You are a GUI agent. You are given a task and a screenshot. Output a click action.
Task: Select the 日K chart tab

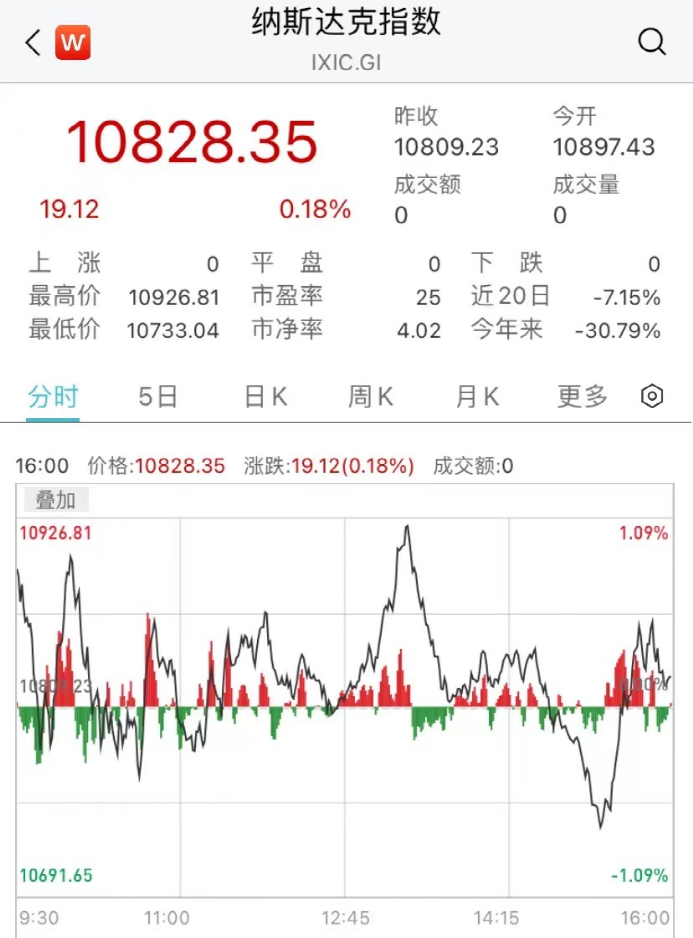point(265,397)
